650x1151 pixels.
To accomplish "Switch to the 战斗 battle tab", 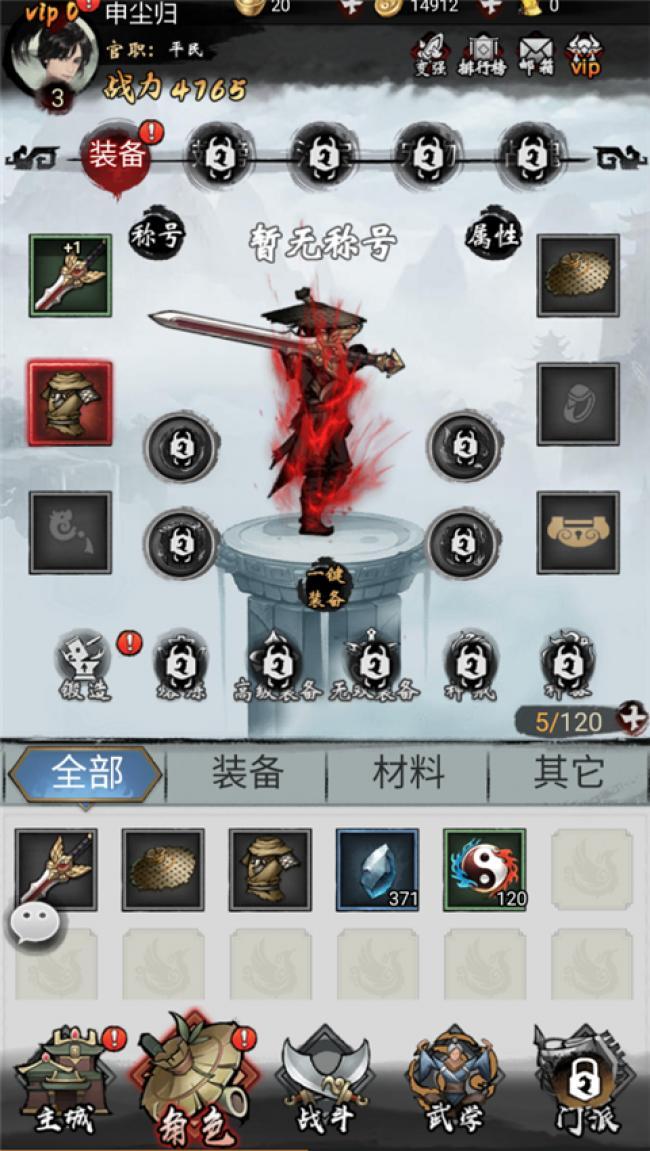I will (x=325, y=1089).
